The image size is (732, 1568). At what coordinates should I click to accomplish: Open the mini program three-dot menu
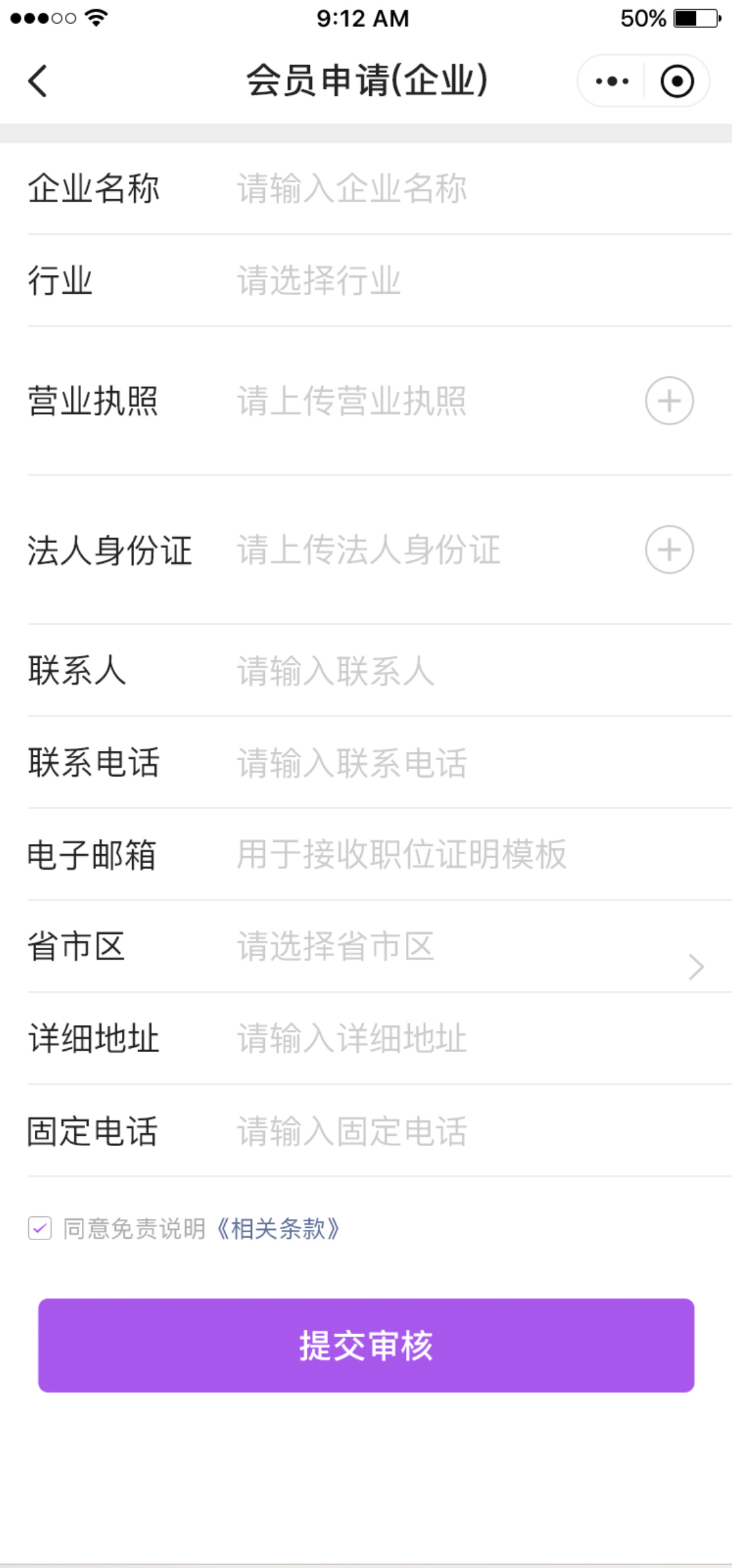pos(612,81)
